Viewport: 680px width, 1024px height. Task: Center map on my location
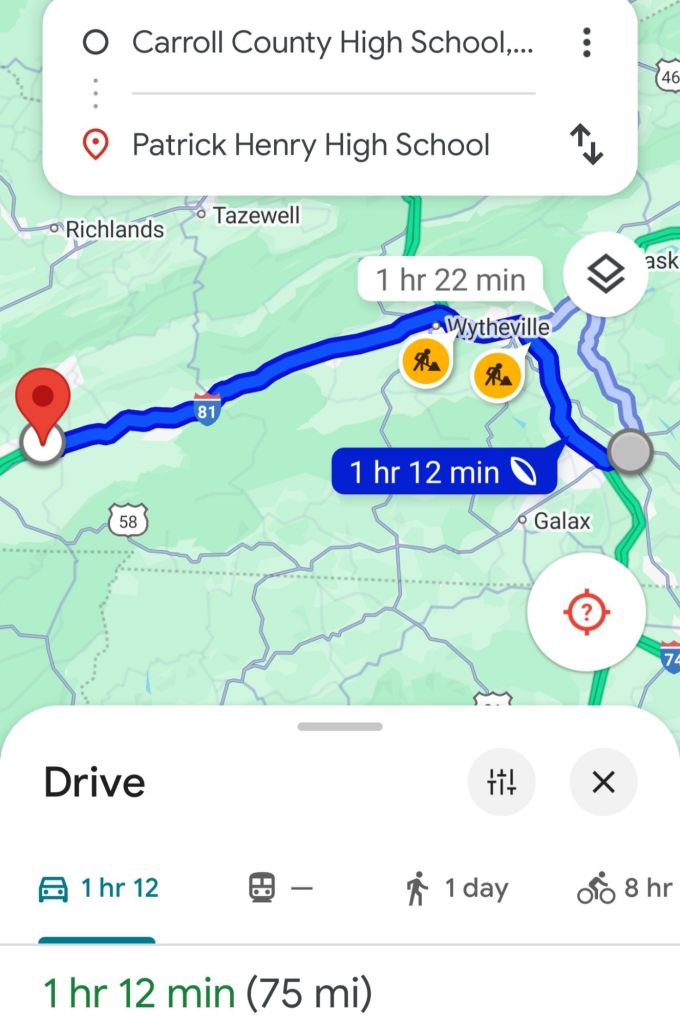[x=587, y=611]
